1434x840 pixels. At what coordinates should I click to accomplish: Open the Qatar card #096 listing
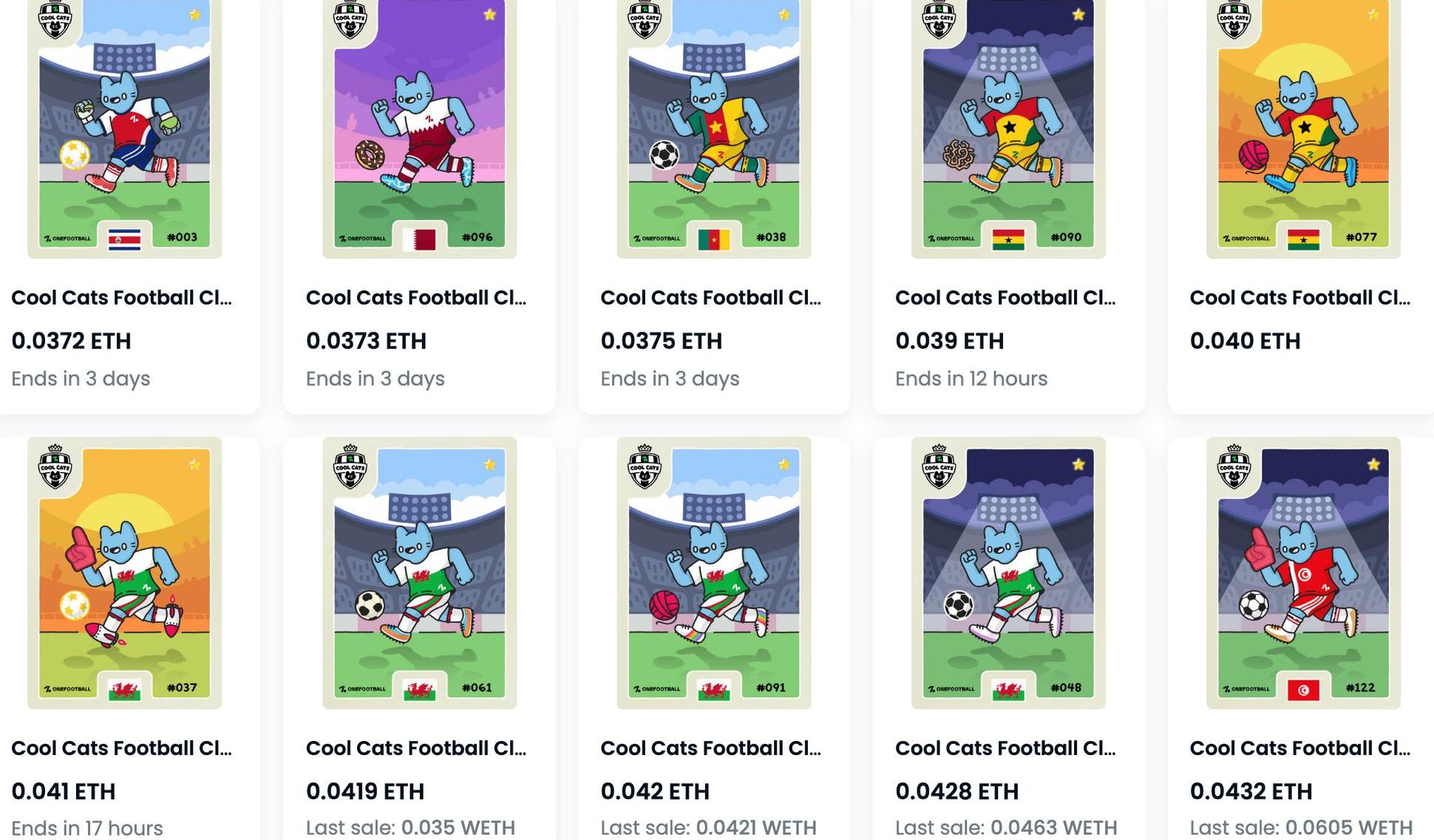(419, 129)
